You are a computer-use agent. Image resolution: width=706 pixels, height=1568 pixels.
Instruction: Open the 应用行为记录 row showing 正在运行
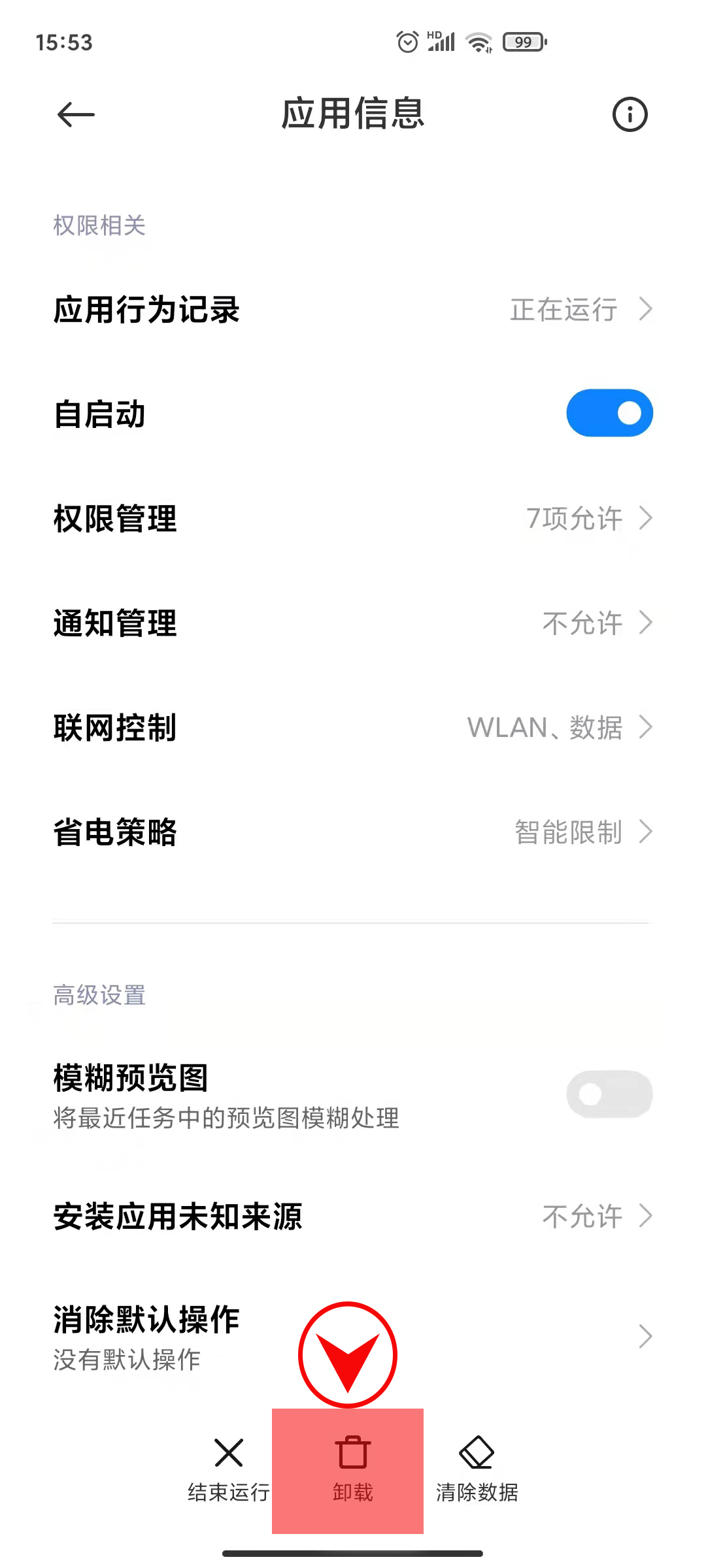pyautogui.click(x=353, y=310)
